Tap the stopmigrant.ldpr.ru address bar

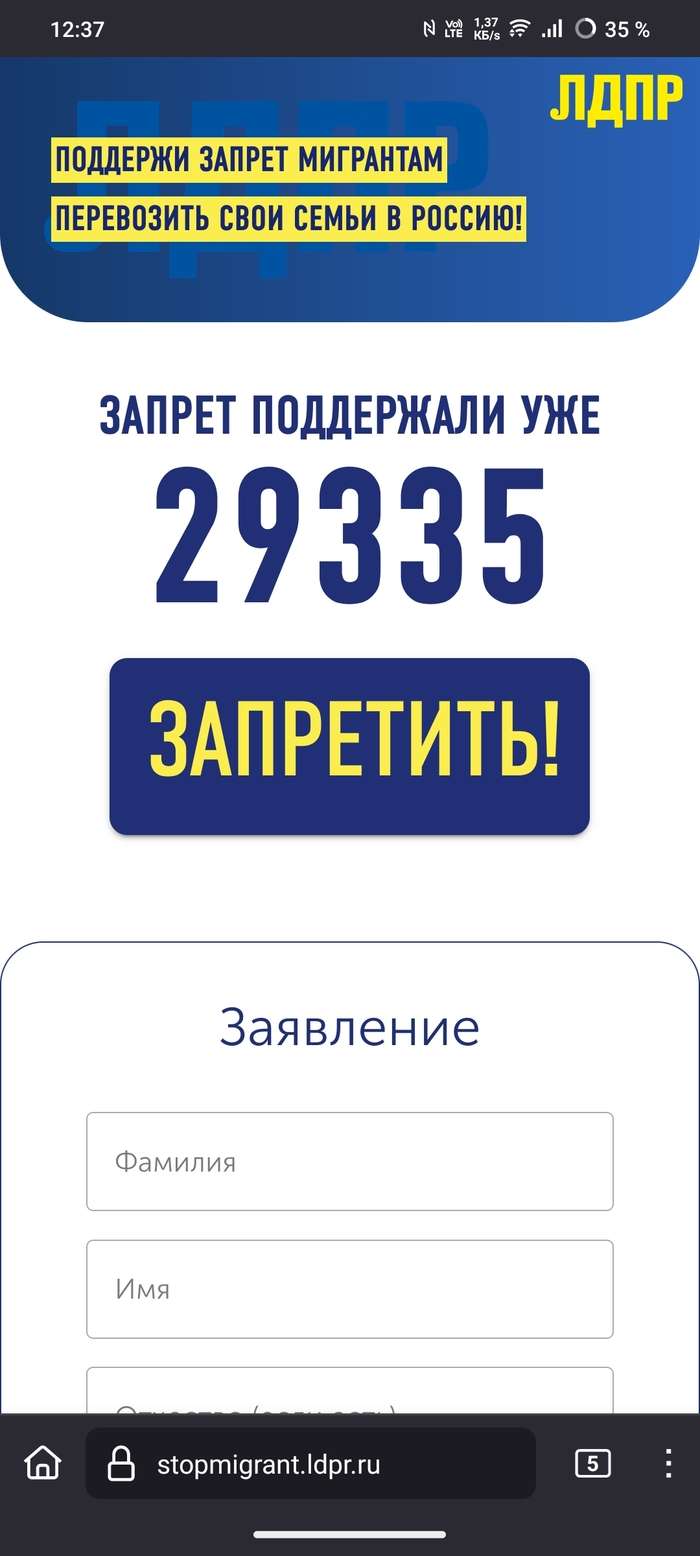[x=310, y=1464]
